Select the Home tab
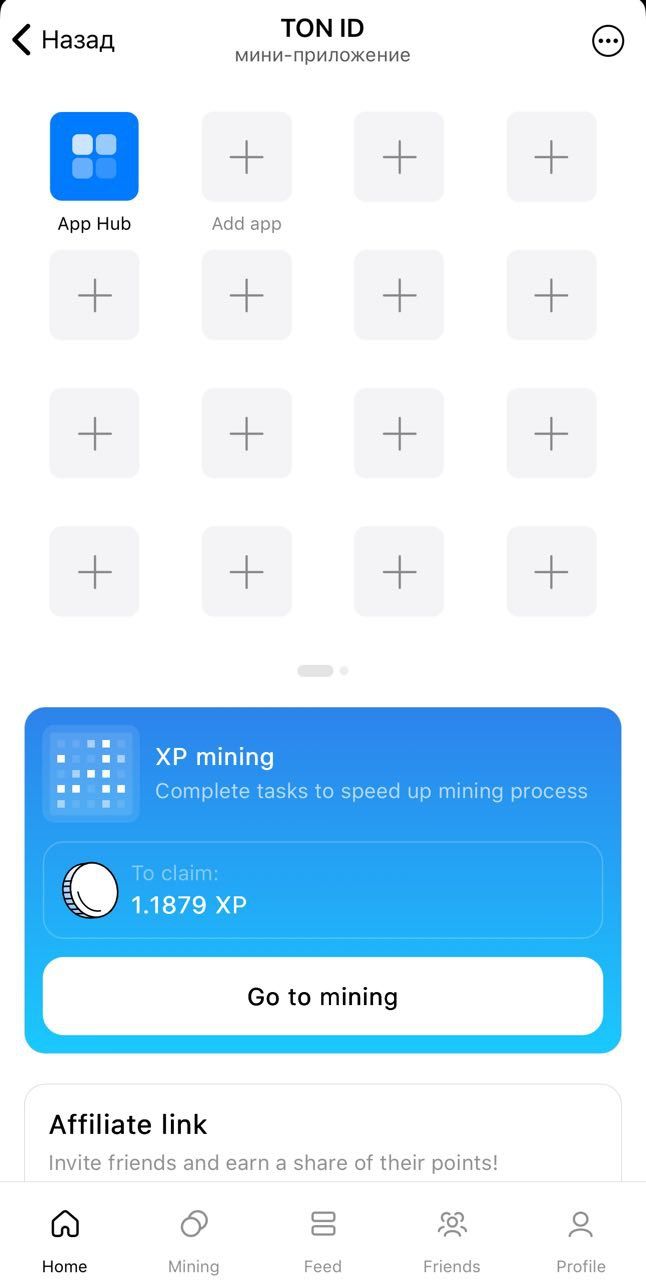 tap(65, 1240)
